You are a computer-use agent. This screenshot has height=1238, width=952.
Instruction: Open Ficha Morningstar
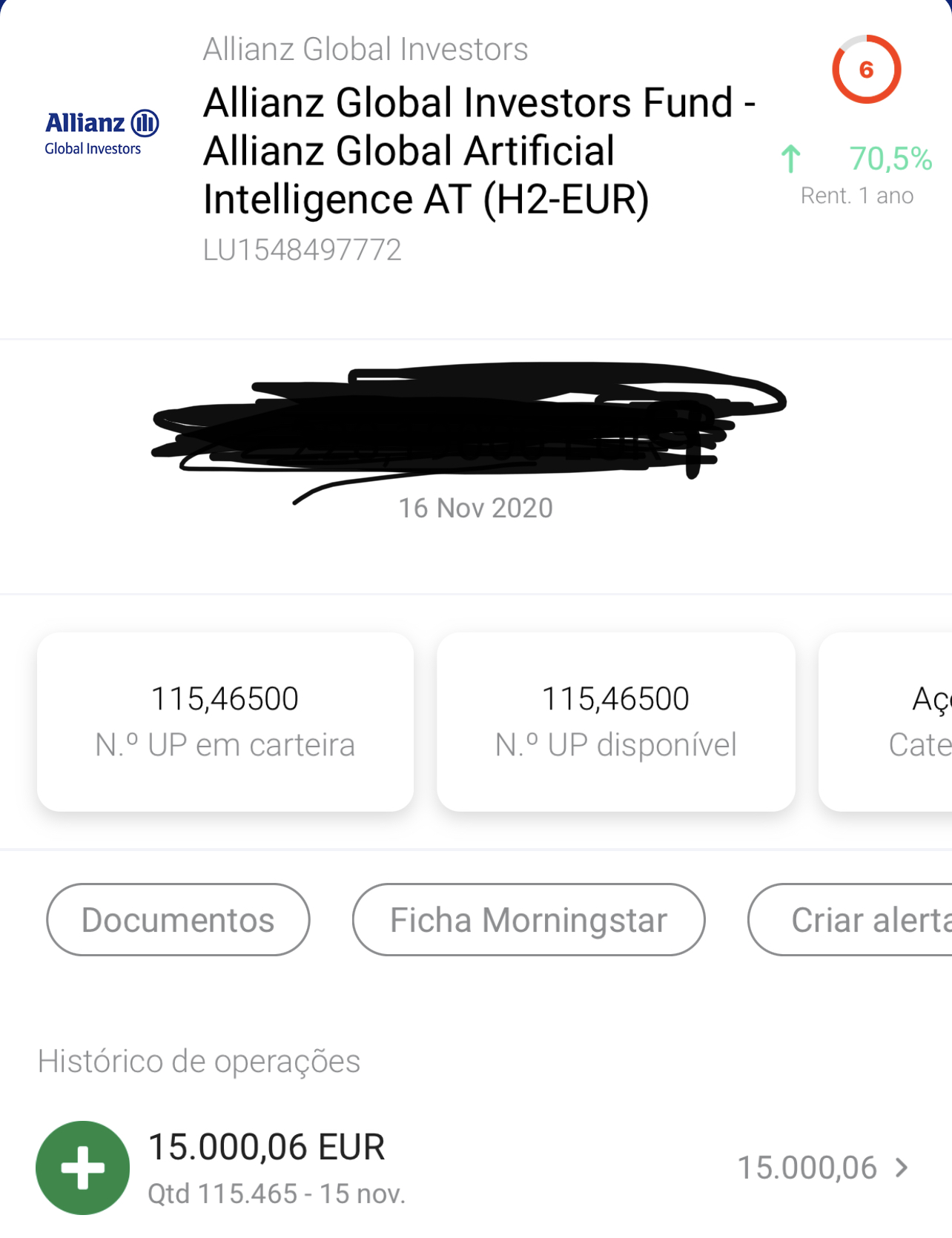pos(528,919)
